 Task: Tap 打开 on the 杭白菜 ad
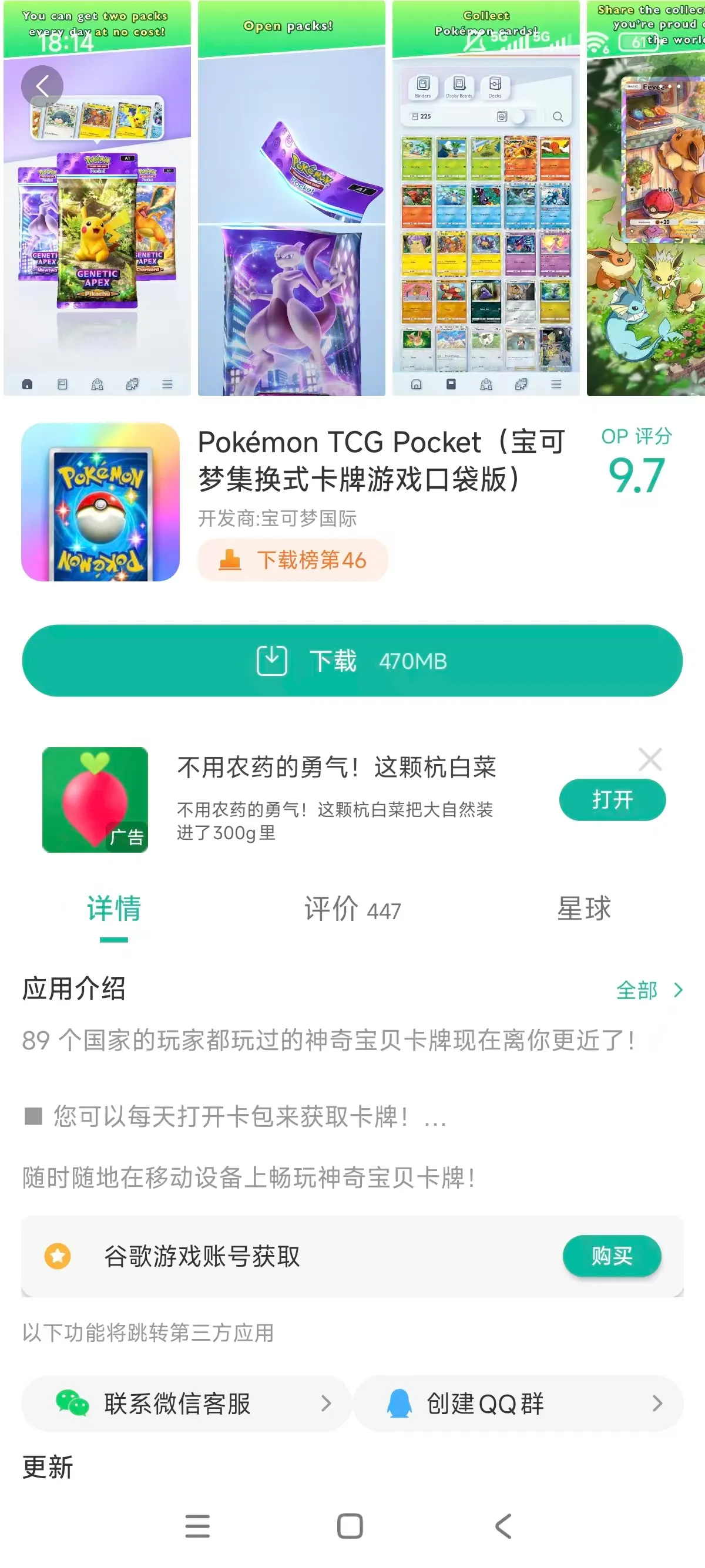click(x=612, y=799)
